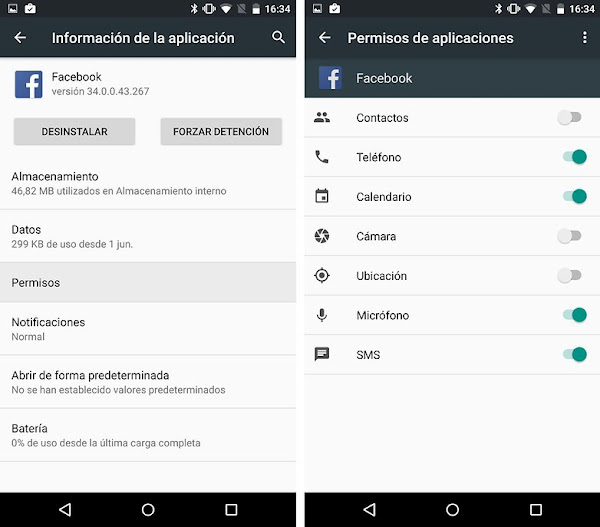Enable the Ubicación permission switch
Viewport: 600px width, 527px height.
[x=570, y=276]
